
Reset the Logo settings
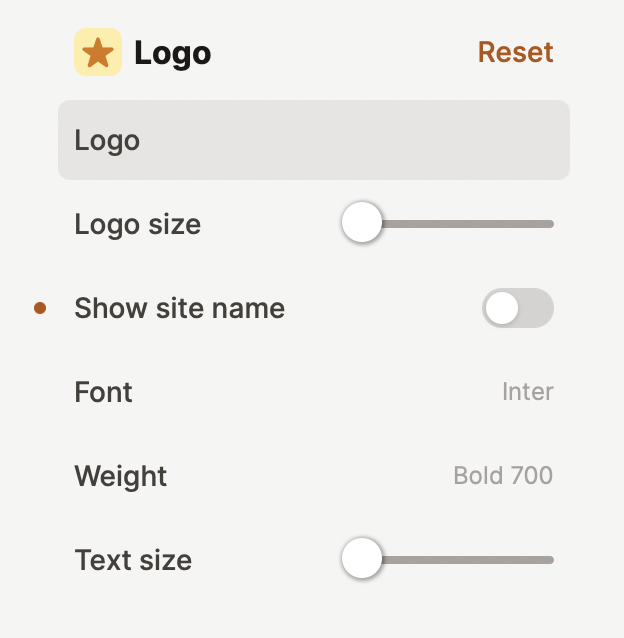515,52
